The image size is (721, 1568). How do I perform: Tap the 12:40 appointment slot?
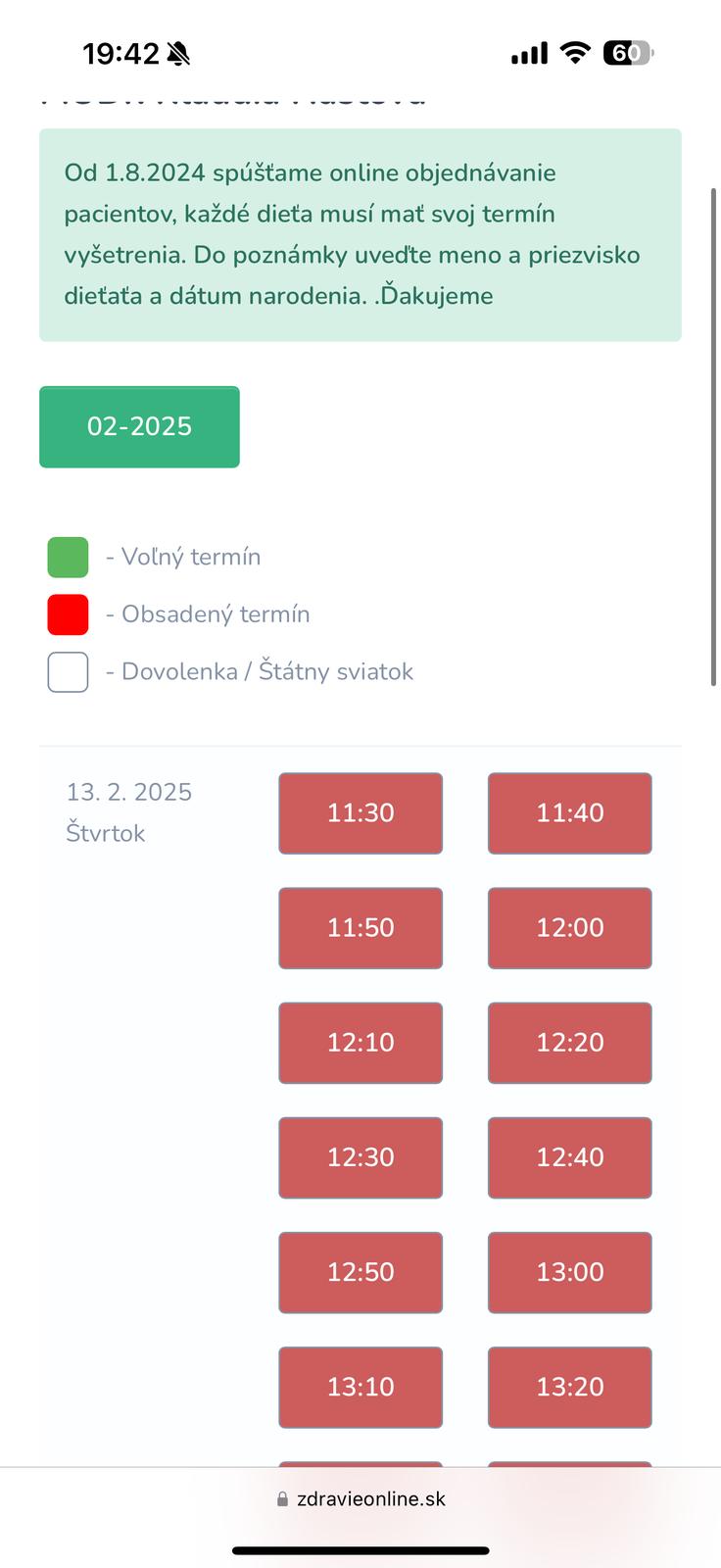pyautogui.click(x=569, y=1156)
